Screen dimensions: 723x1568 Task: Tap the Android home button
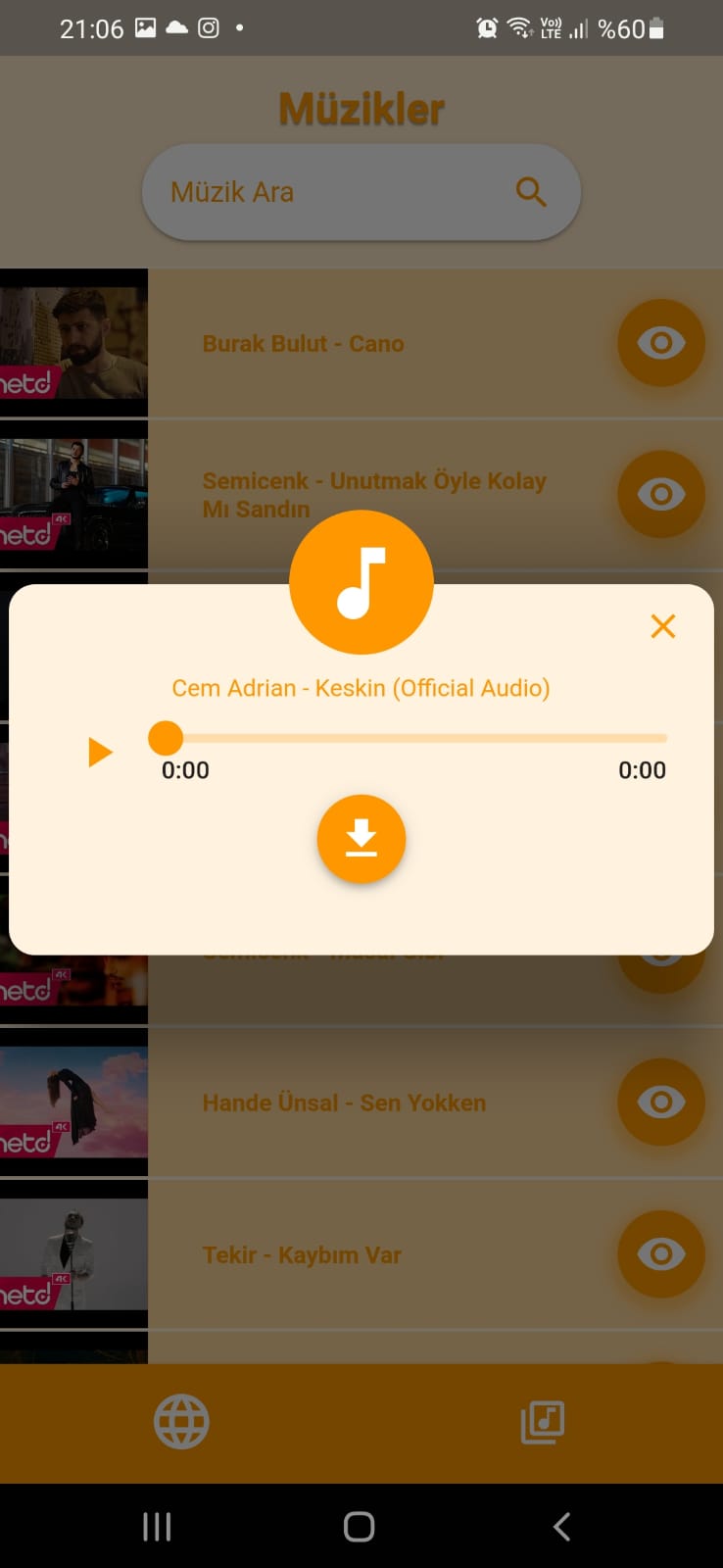point(358,1525)
